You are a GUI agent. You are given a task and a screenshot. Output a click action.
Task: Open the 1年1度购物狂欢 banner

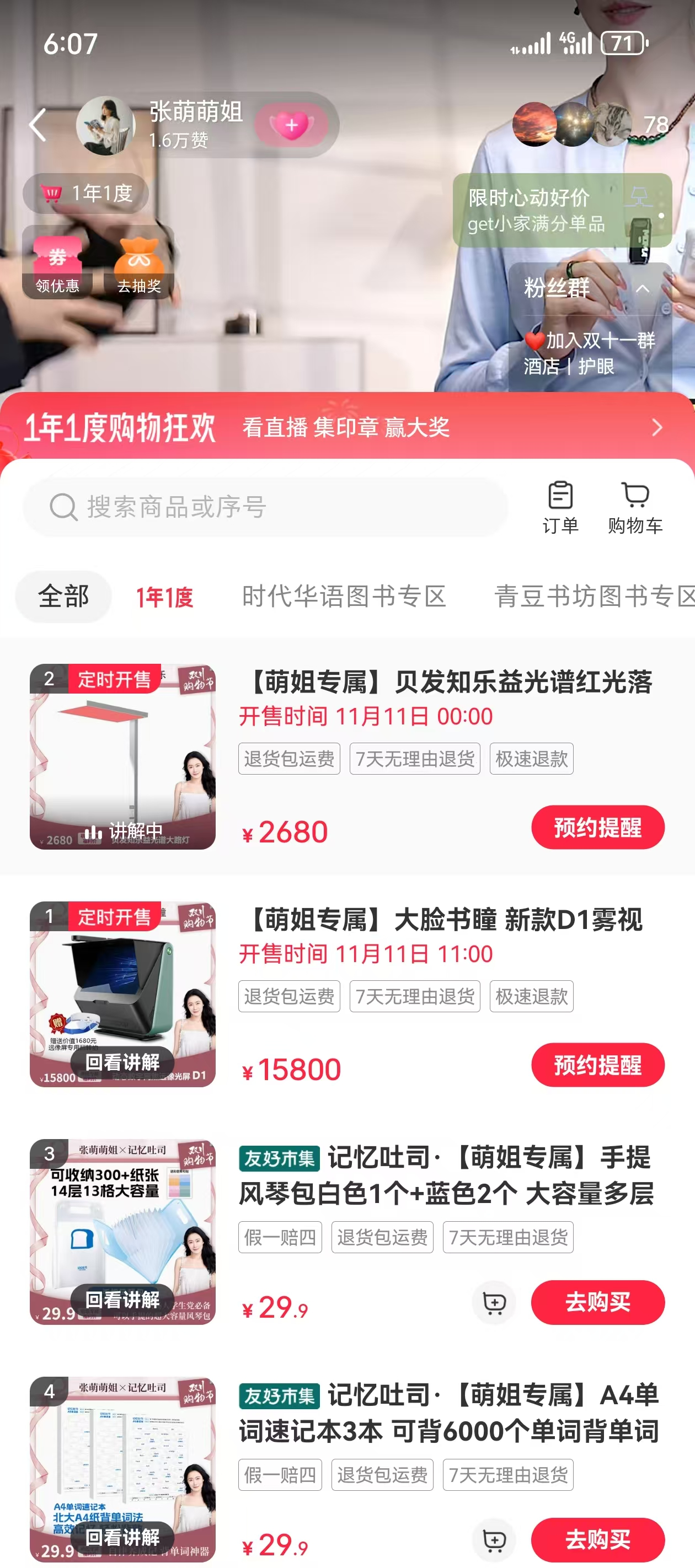click(x=347, y=427)
